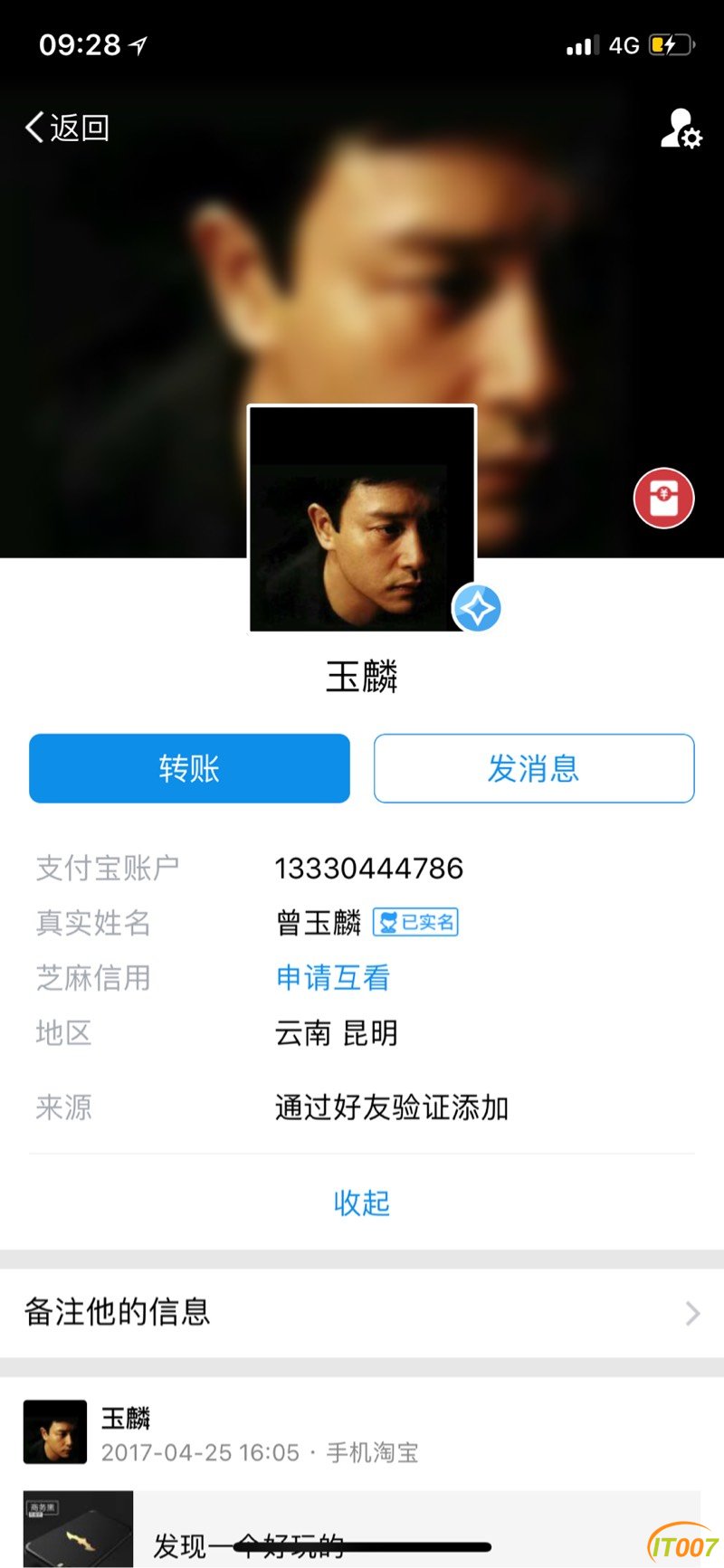Screen dimensions: 724x1568
Task: Tap the red envelope floating icon
Action: (663, 499)
